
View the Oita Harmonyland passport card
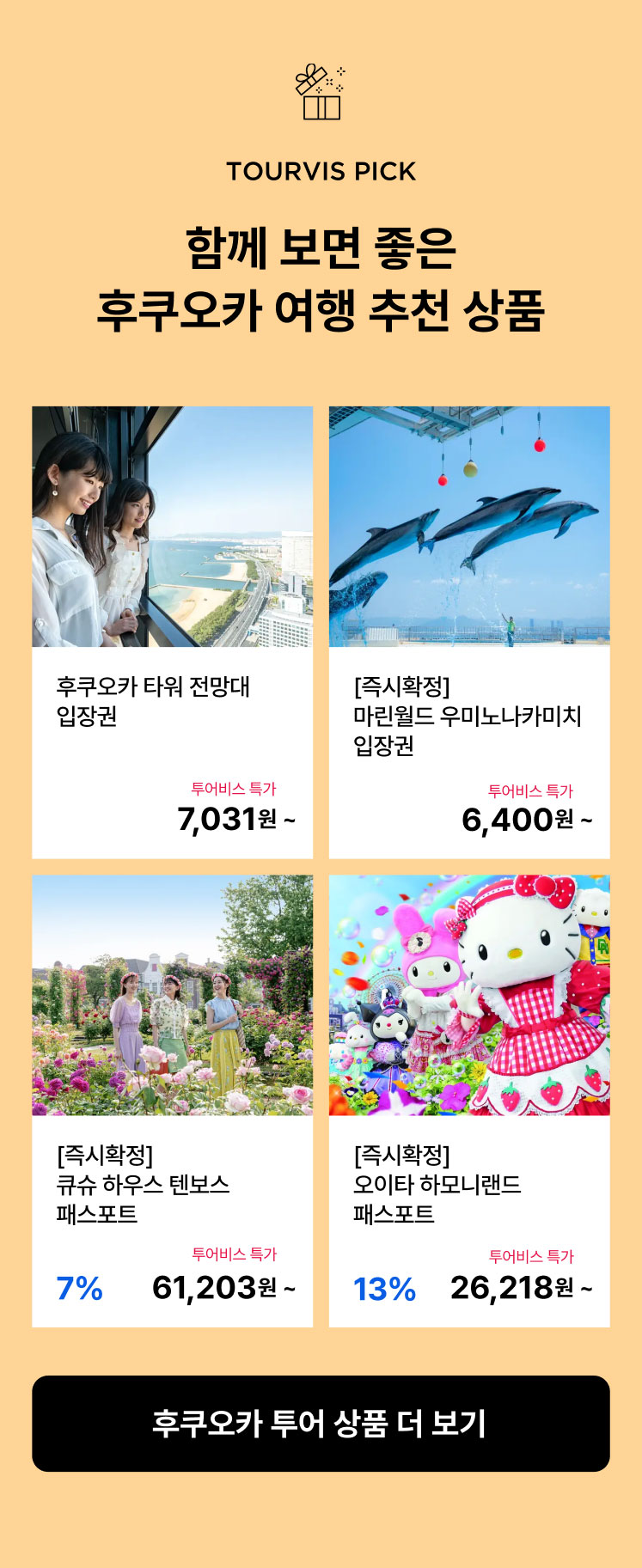[x=469, y=1100]
